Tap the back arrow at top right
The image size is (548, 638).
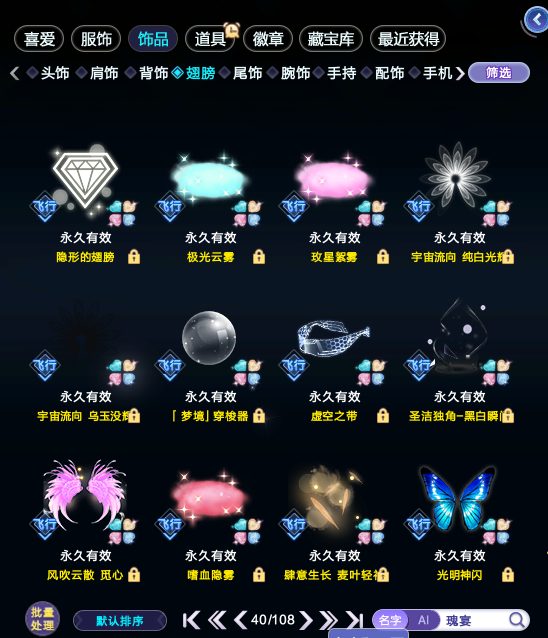537,19
